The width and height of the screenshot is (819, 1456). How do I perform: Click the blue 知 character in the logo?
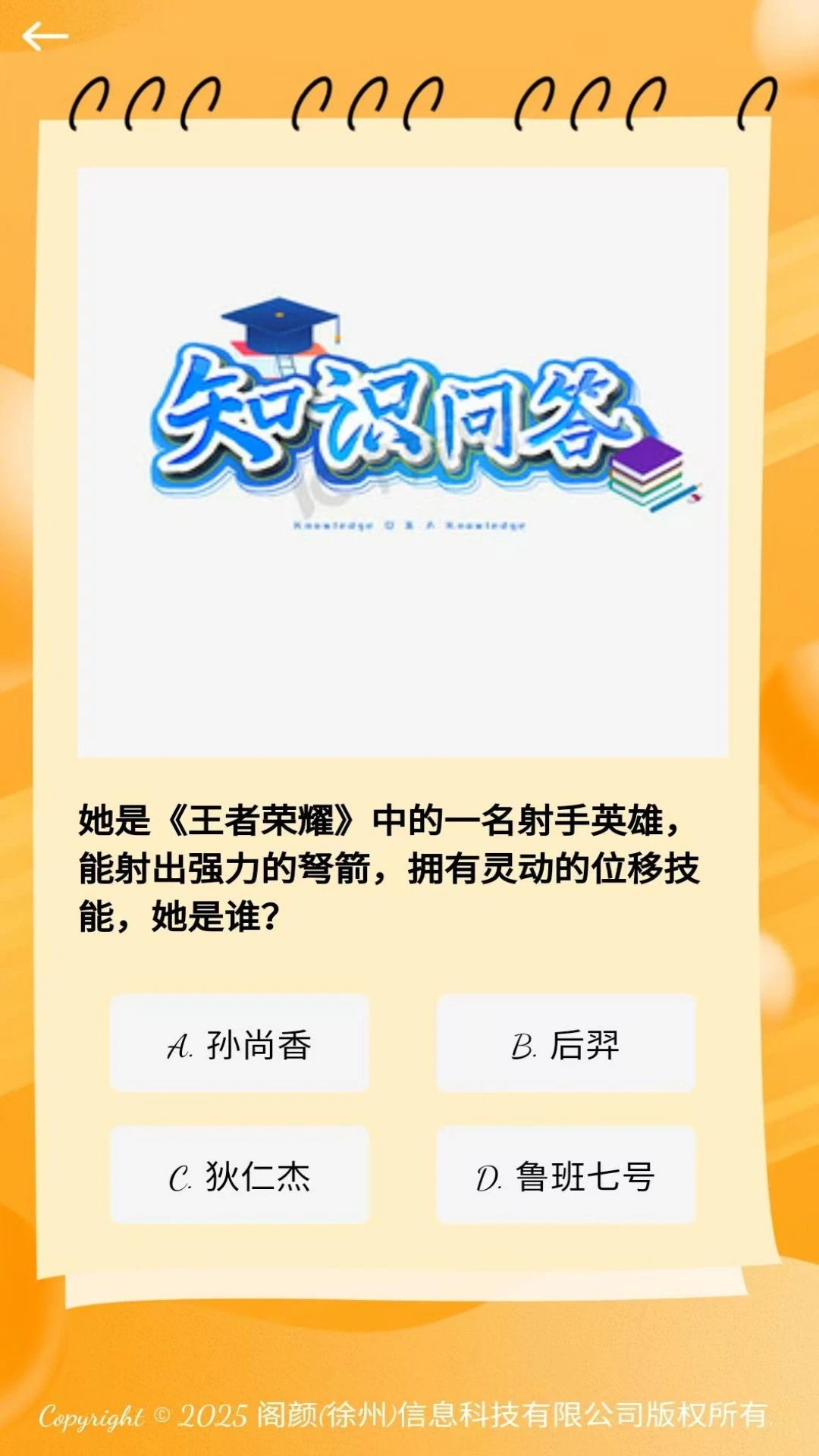tap(227, 413)
